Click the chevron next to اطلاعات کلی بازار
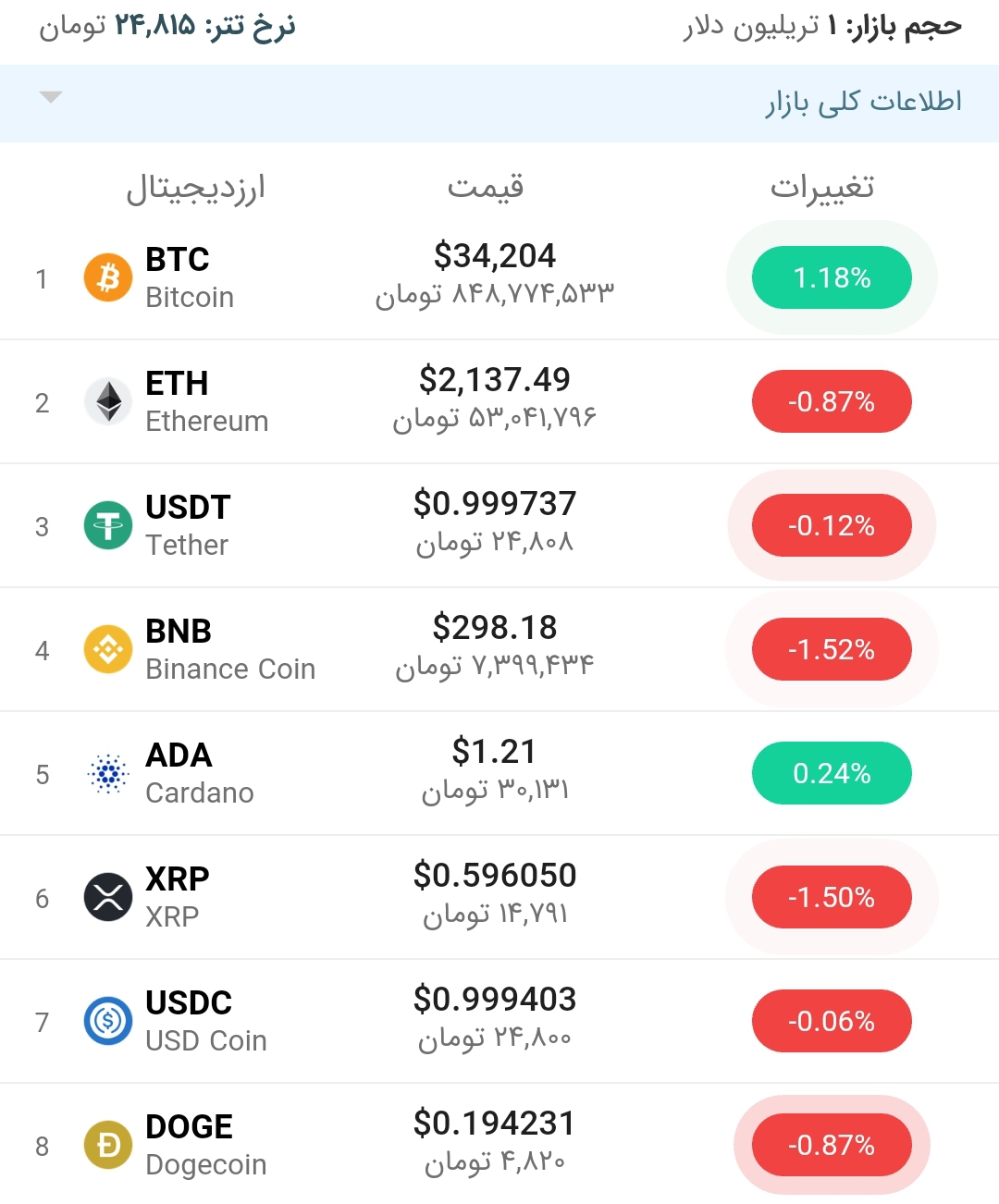The height and width of the screenshot is (1204, 999). coord(51,96)
